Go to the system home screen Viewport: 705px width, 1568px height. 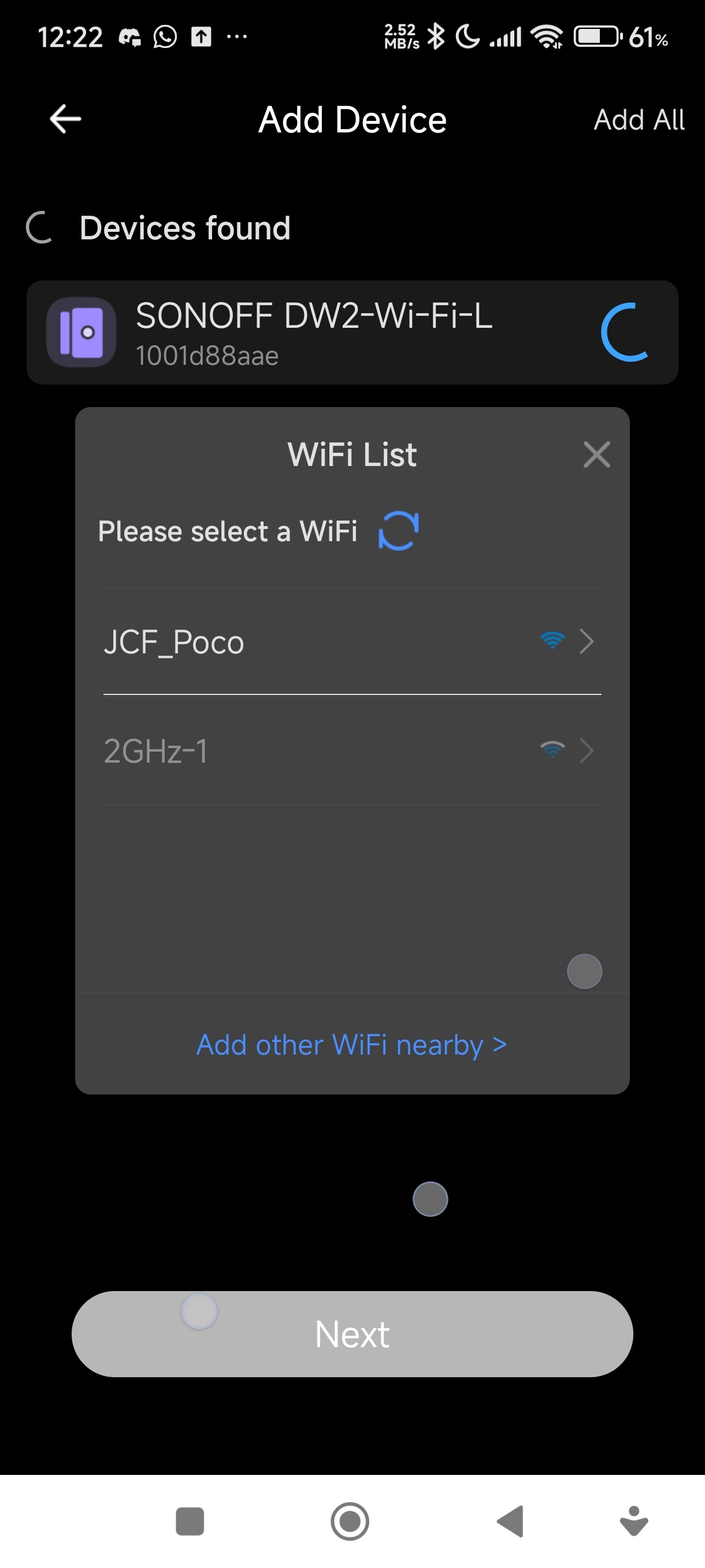(350, 1521)
